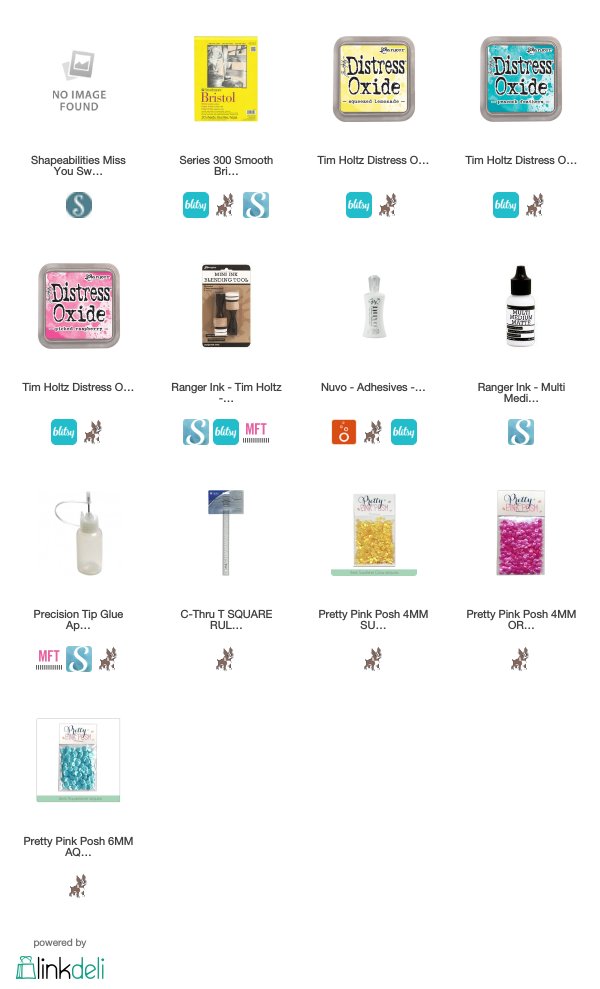Open the Shapeabilities Miss You product tile
Screen dimensions: 600x989
pyautogui.click(x=78, y=80)
